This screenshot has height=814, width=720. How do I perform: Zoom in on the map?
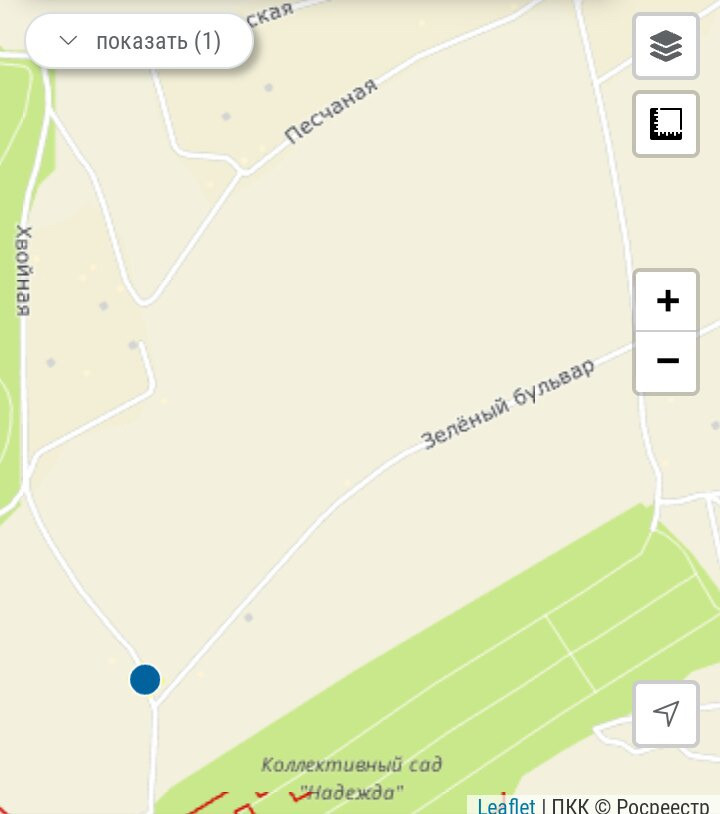pyautogui.click(x=667, y=301)
